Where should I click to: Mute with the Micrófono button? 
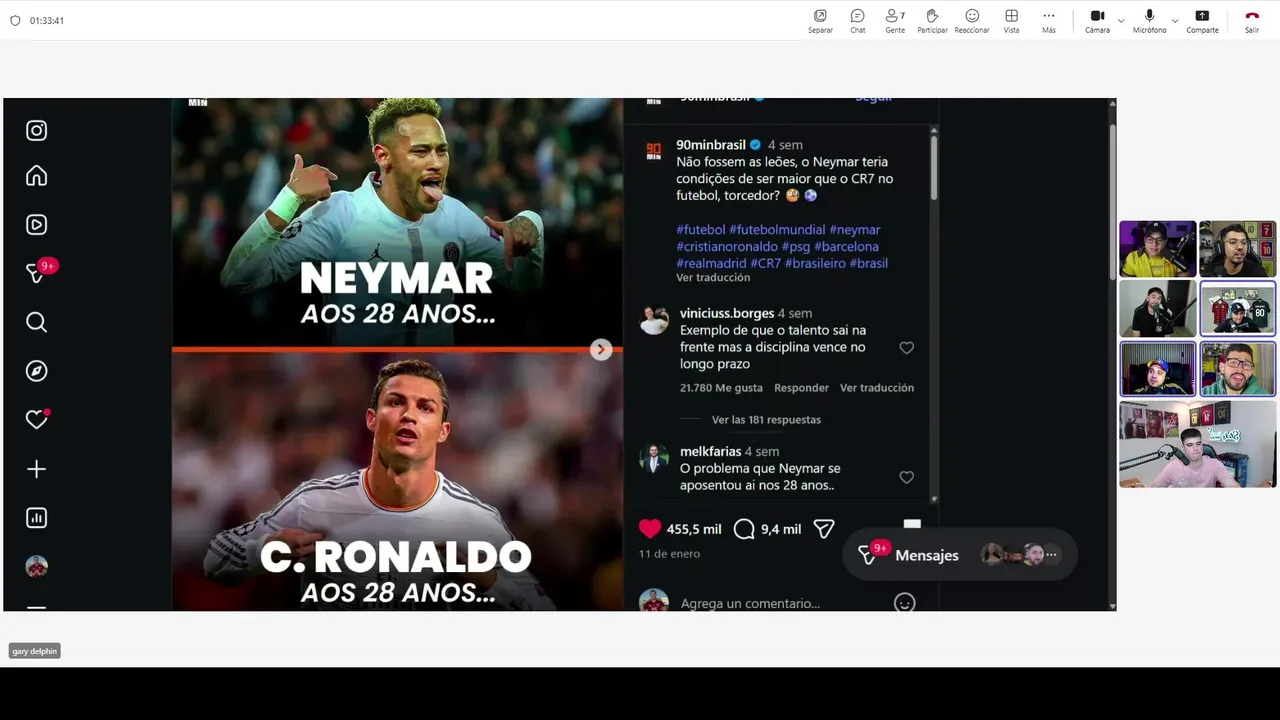point(1149,21)
